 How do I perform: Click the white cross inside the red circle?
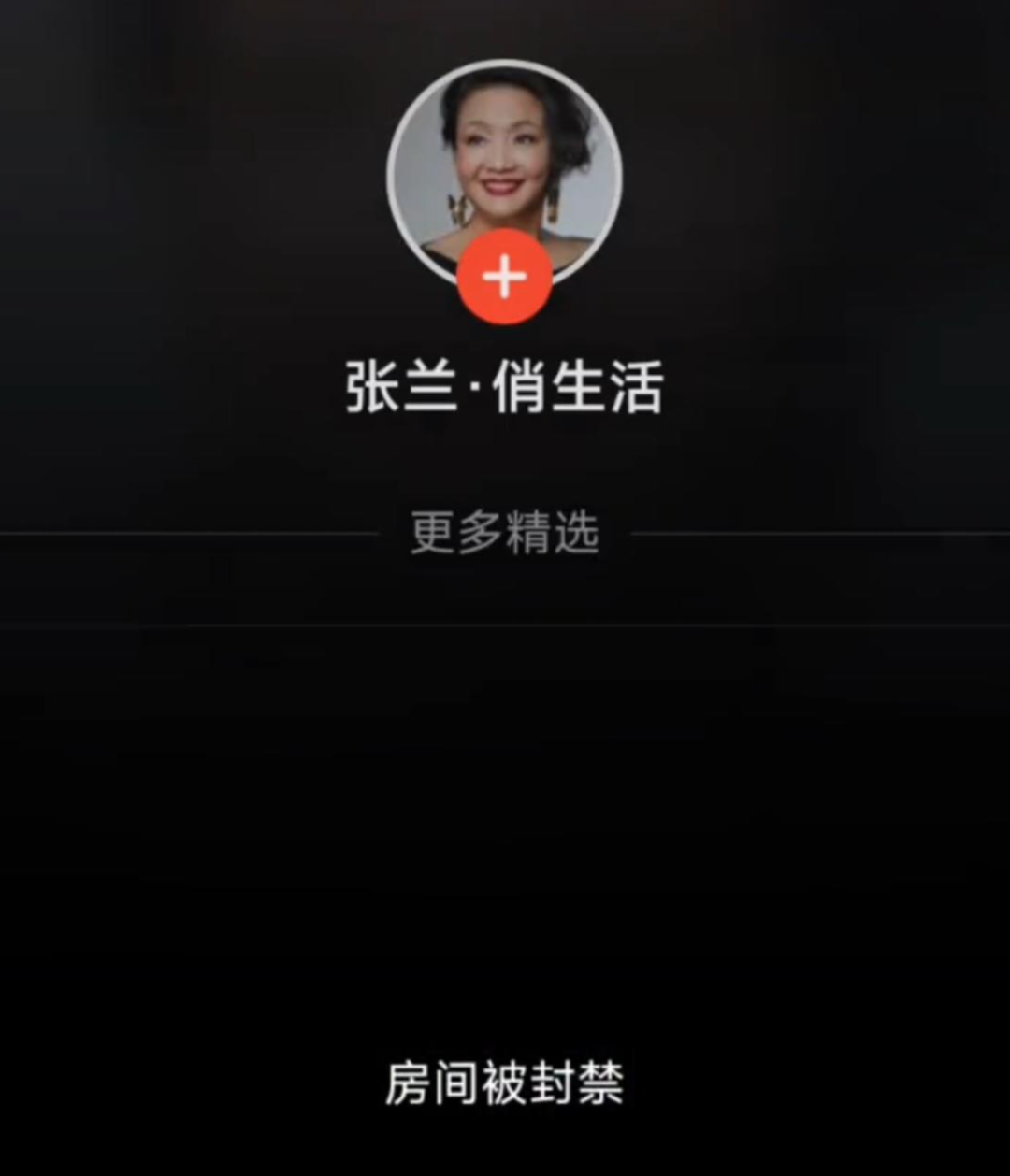pos(503,277)
